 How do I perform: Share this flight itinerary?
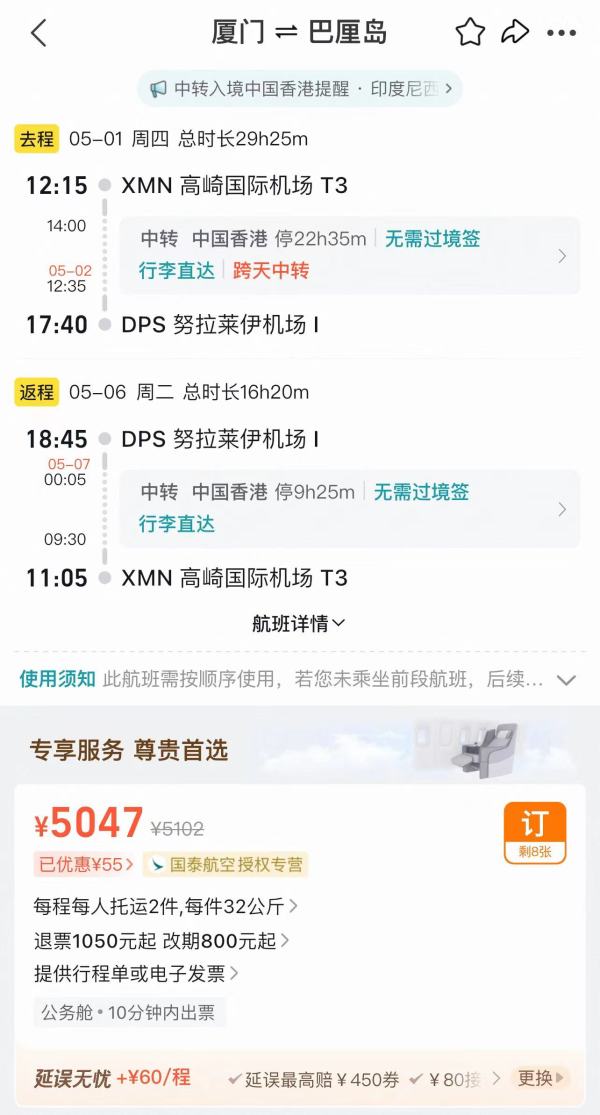tap(515, 32)
